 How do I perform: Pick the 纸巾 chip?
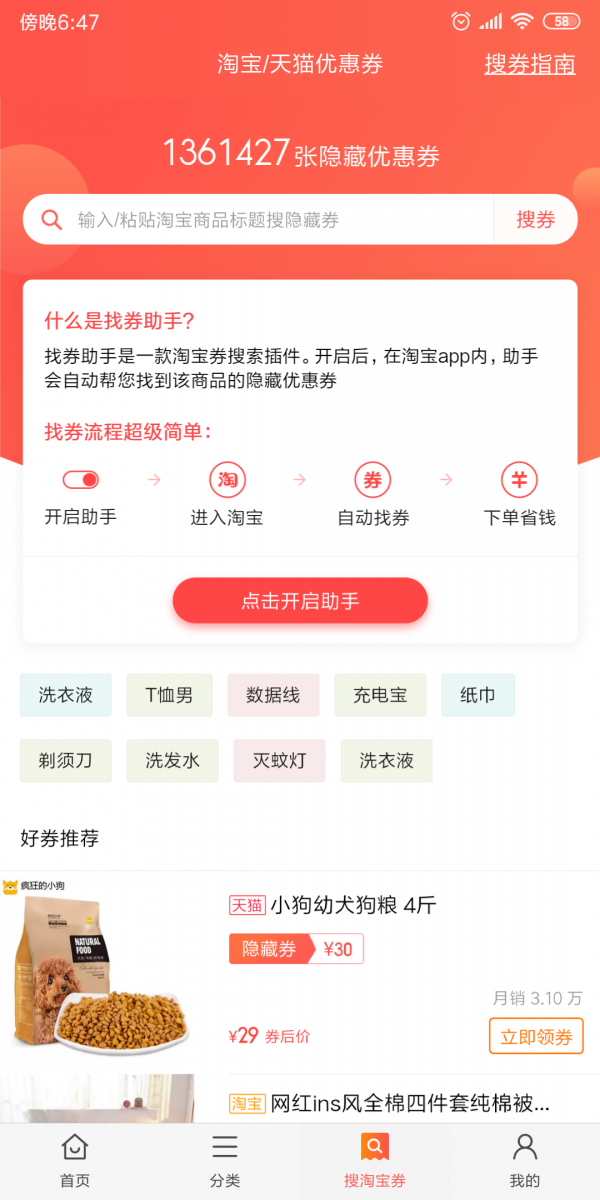tap(478, 695)
